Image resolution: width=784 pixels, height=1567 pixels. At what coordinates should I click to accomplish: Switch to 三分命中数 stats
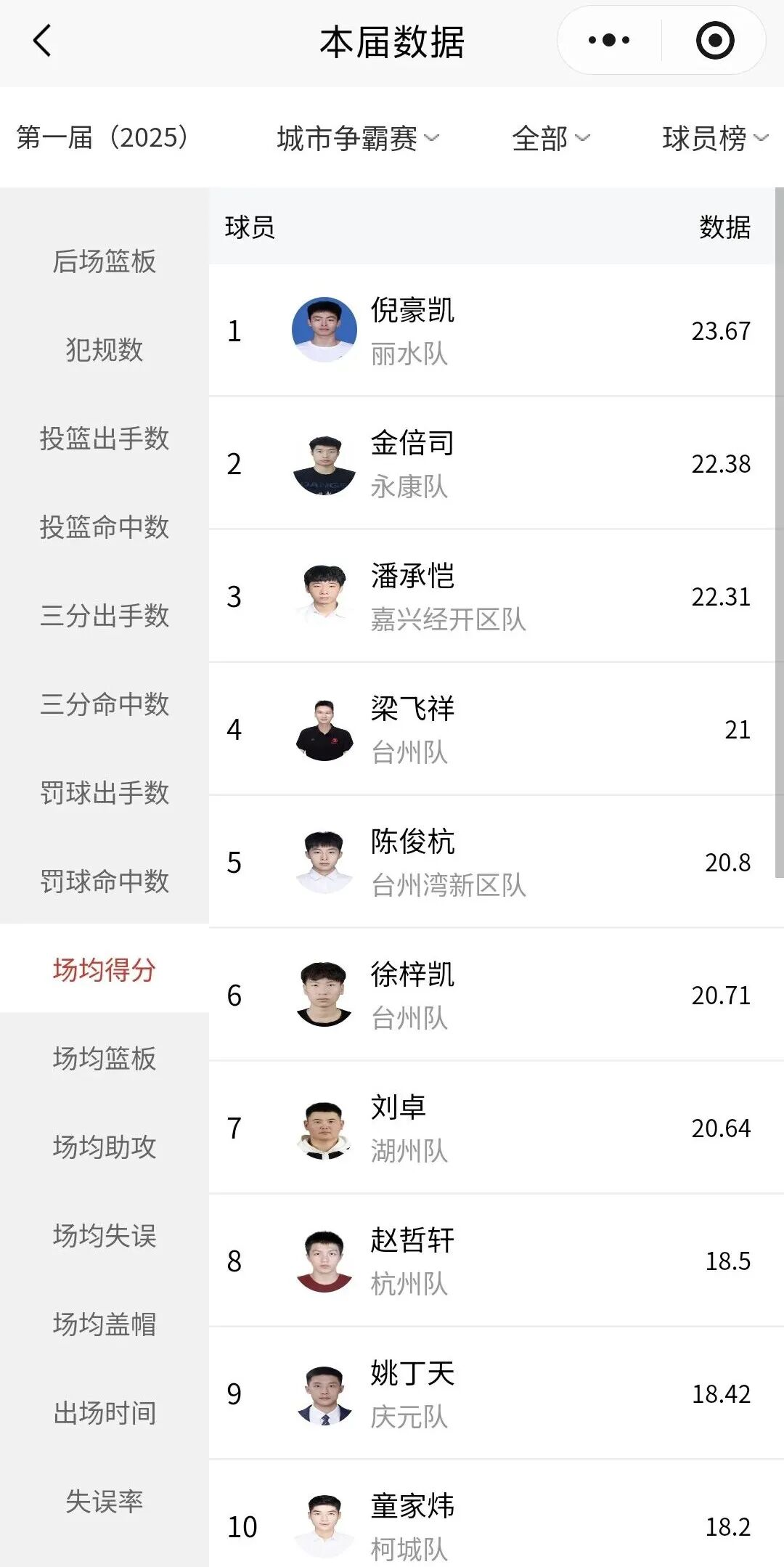coord(105,704)
